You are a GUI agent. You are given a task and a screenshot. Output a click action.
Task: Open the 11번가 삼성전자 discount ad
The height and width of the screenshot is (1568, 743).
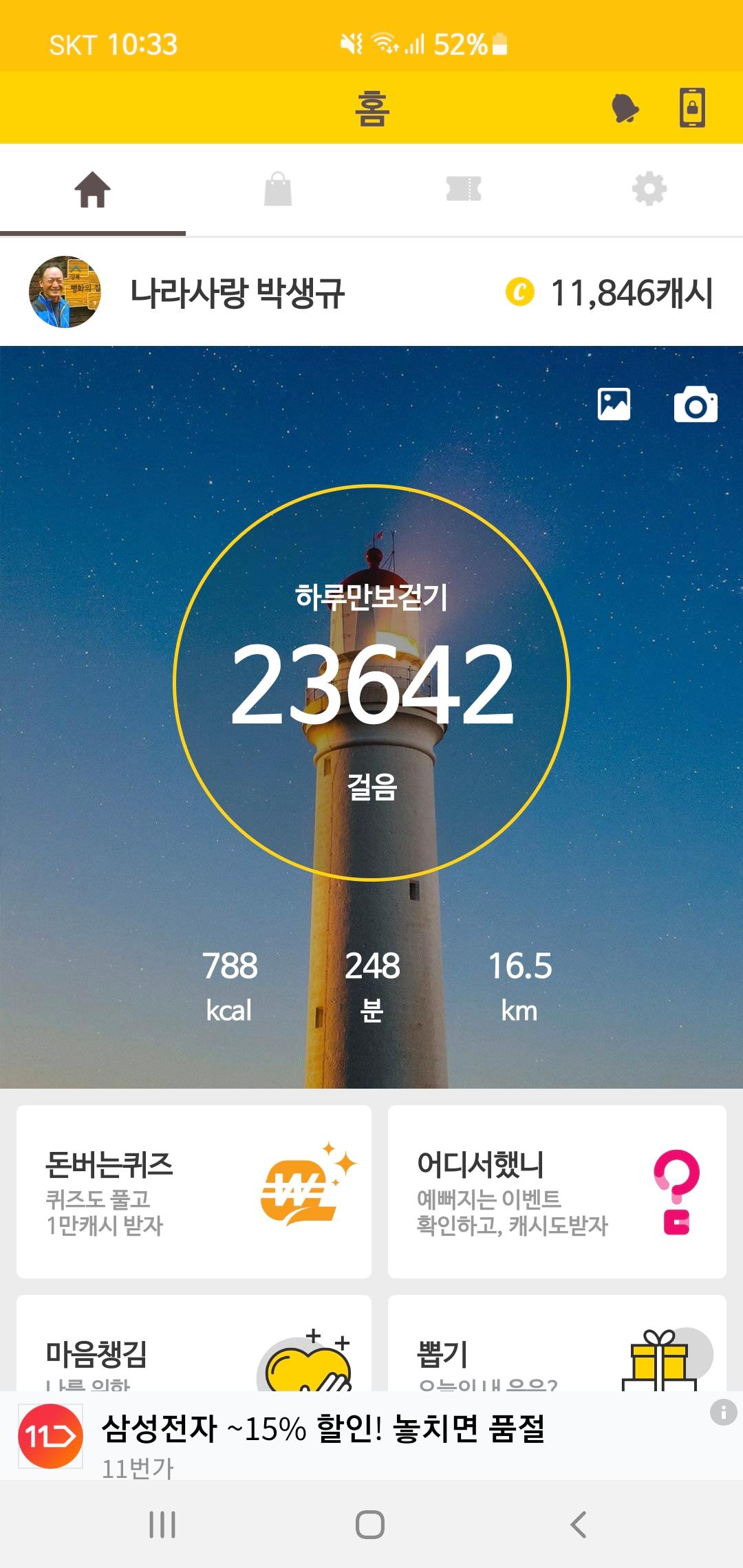323,1437
